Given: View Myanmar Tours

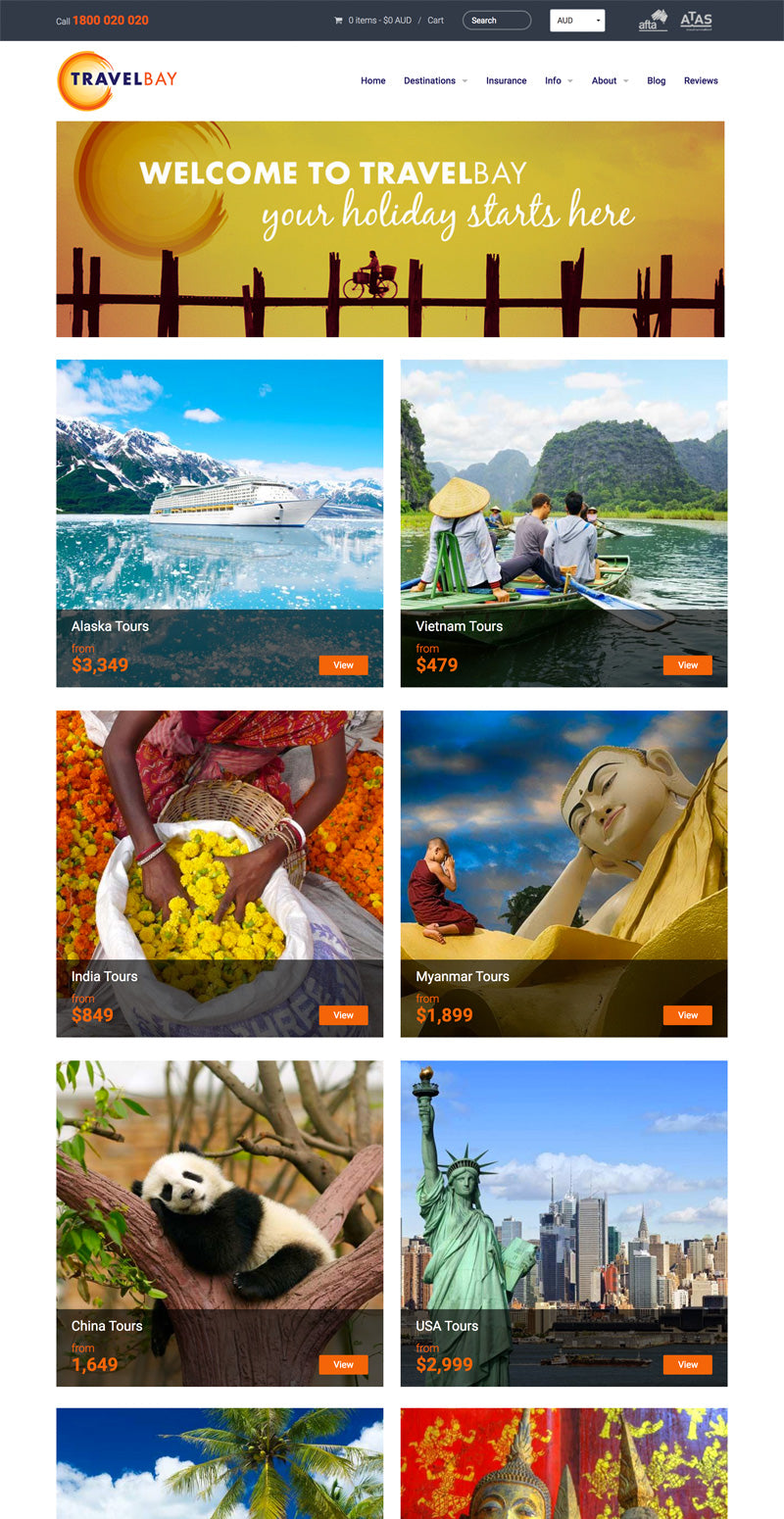Looking at the screenshot, I should (688, 1015).
